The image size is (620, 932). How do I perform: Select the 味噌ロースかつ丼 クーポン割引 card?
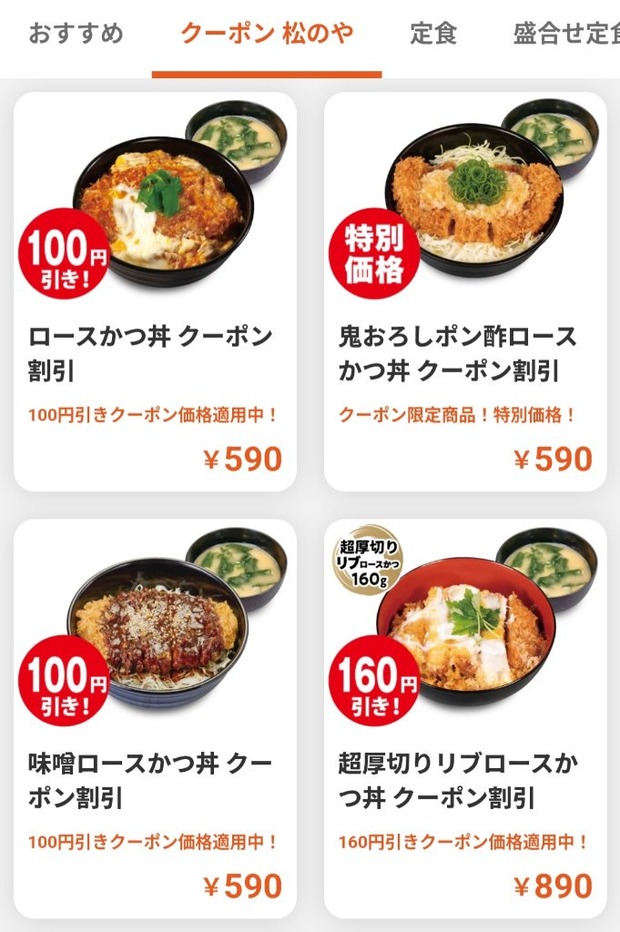click(x=155, y=719)
